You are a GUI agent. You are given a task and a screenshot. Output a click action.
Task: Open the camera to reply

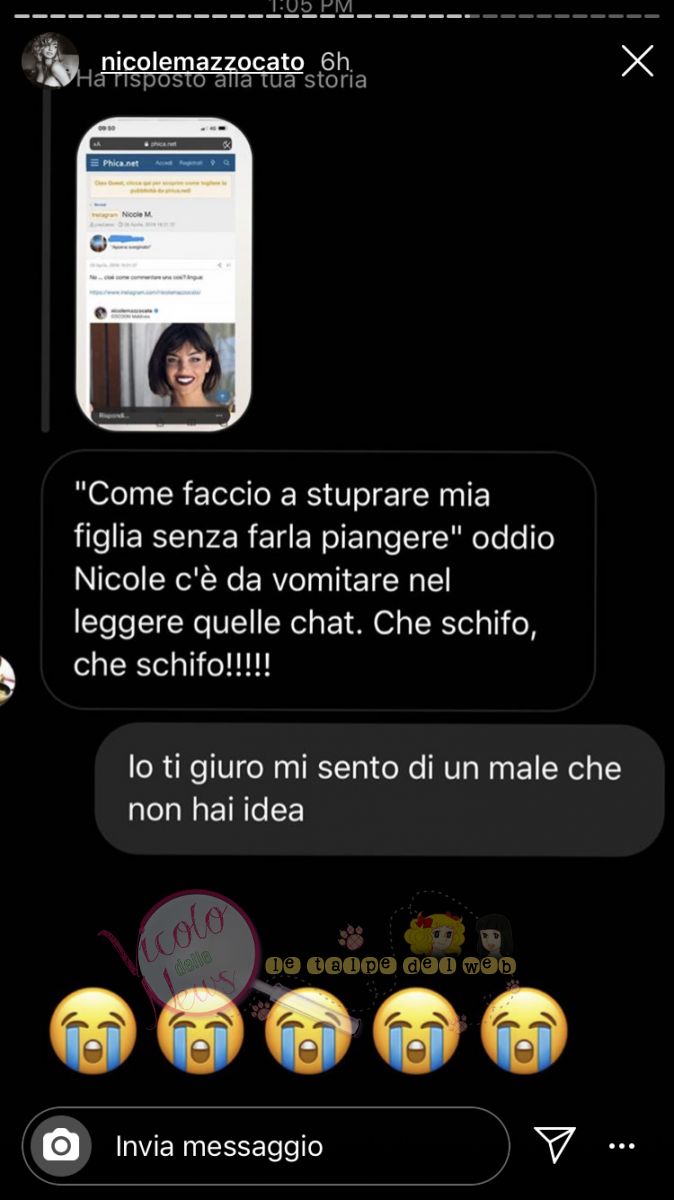click(61, 1145)
